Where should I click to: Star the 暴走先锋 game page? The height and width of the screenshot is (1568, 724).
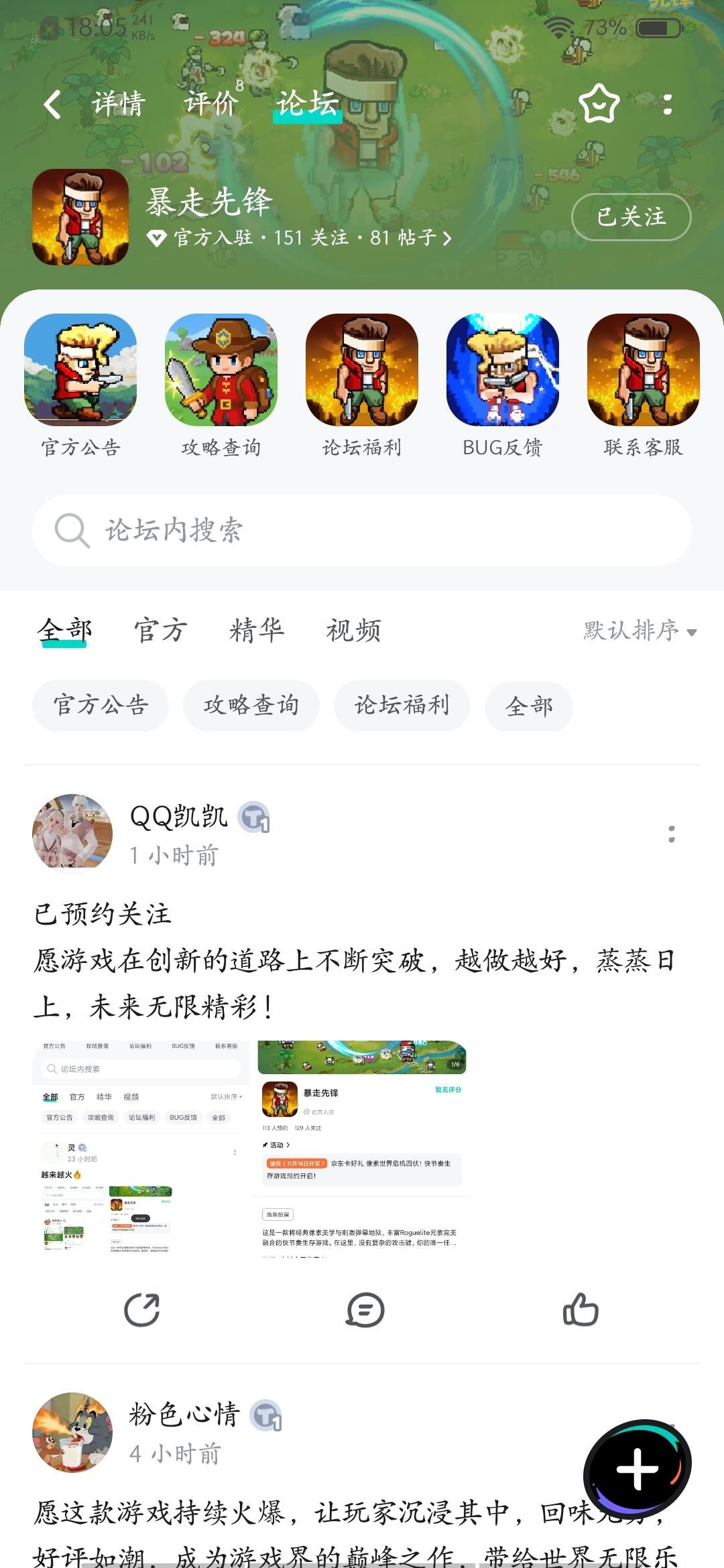point(599,103)
